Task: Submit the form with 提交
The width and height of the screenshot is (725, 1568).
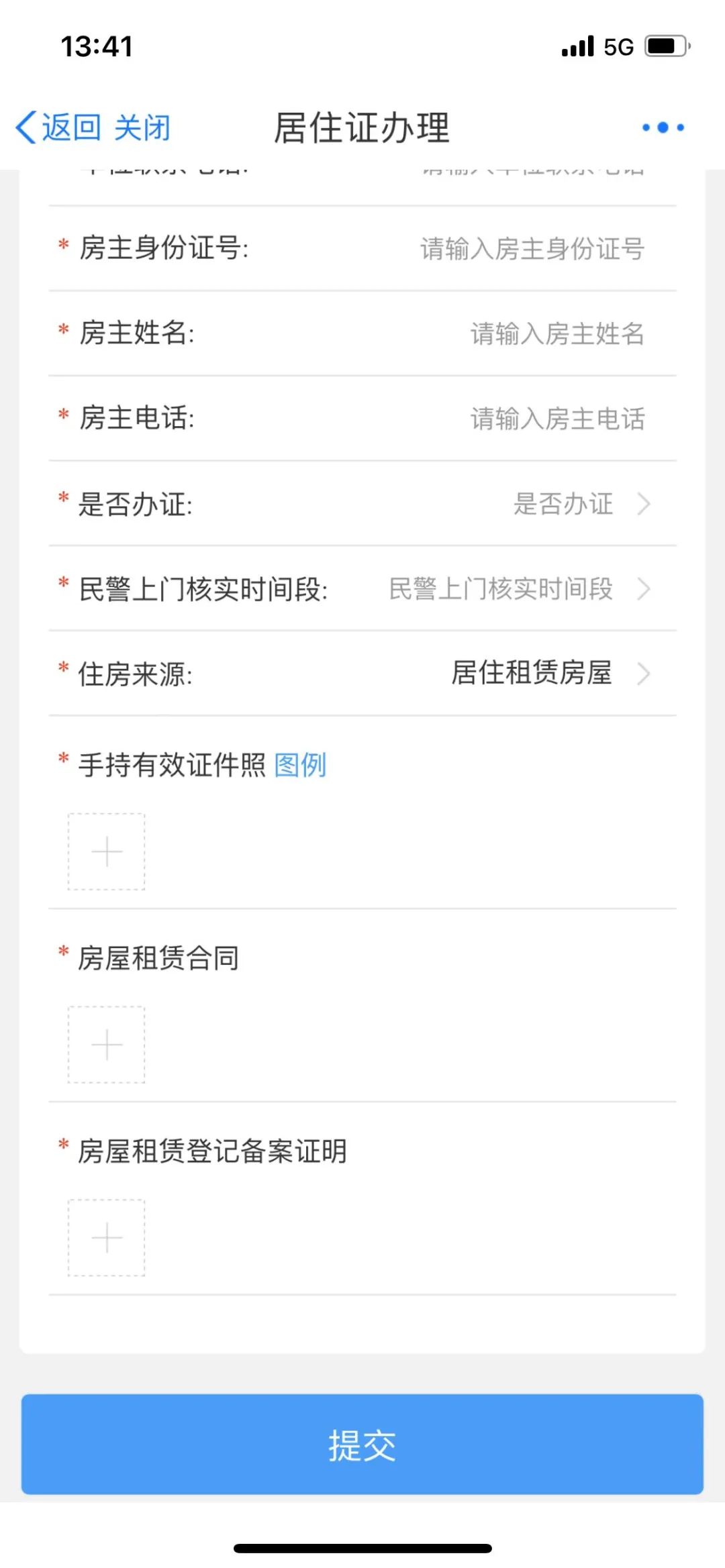Action: [x=362, y=1445]
